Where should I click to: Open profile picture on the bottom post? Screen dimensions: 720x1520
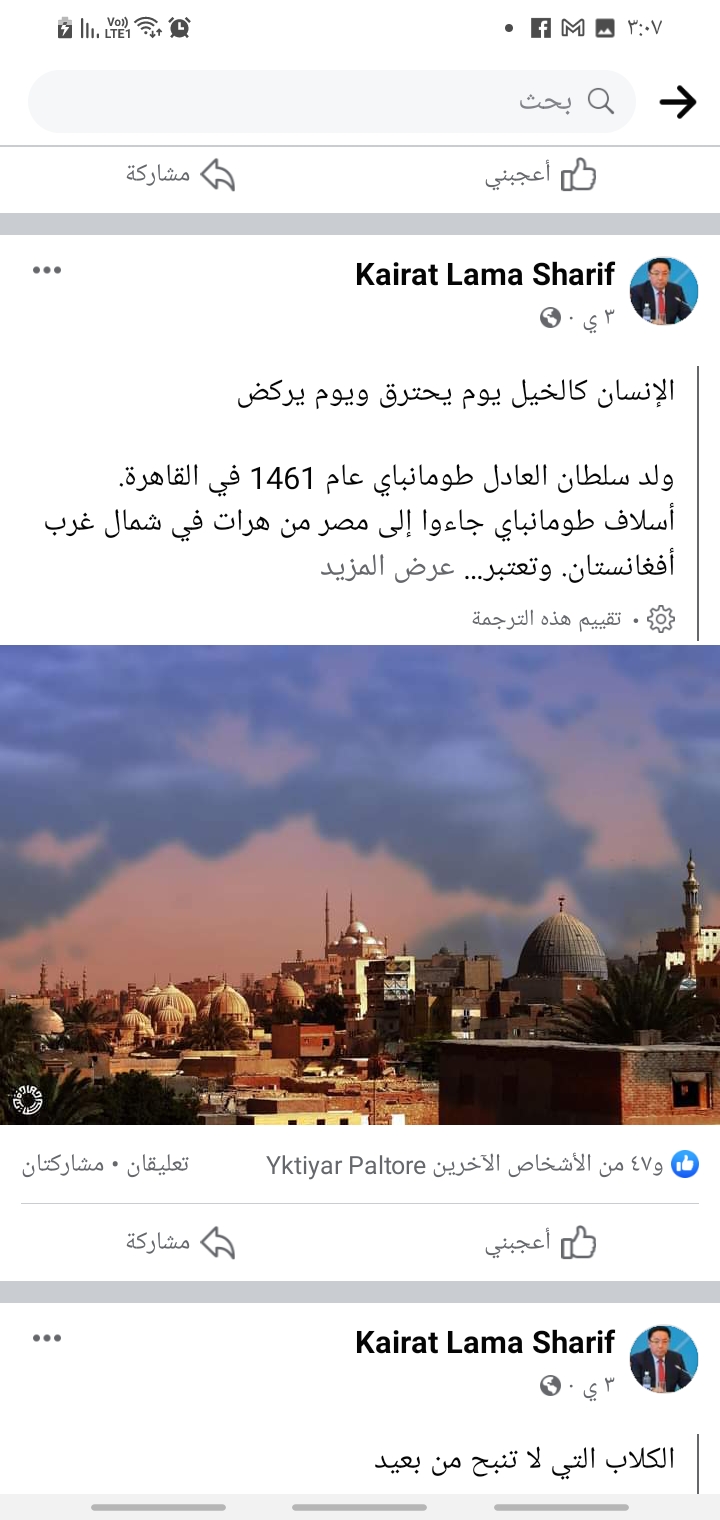(x=663, y=1359)
